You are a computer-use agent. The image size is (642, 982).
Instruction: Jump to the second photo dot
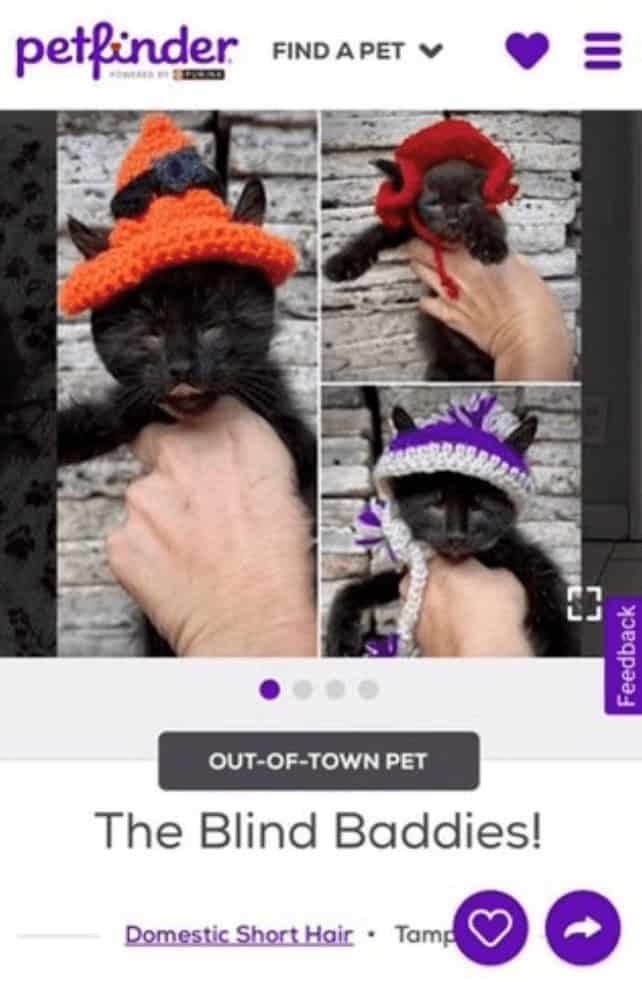pyautogui.click(x=302, y=689)
